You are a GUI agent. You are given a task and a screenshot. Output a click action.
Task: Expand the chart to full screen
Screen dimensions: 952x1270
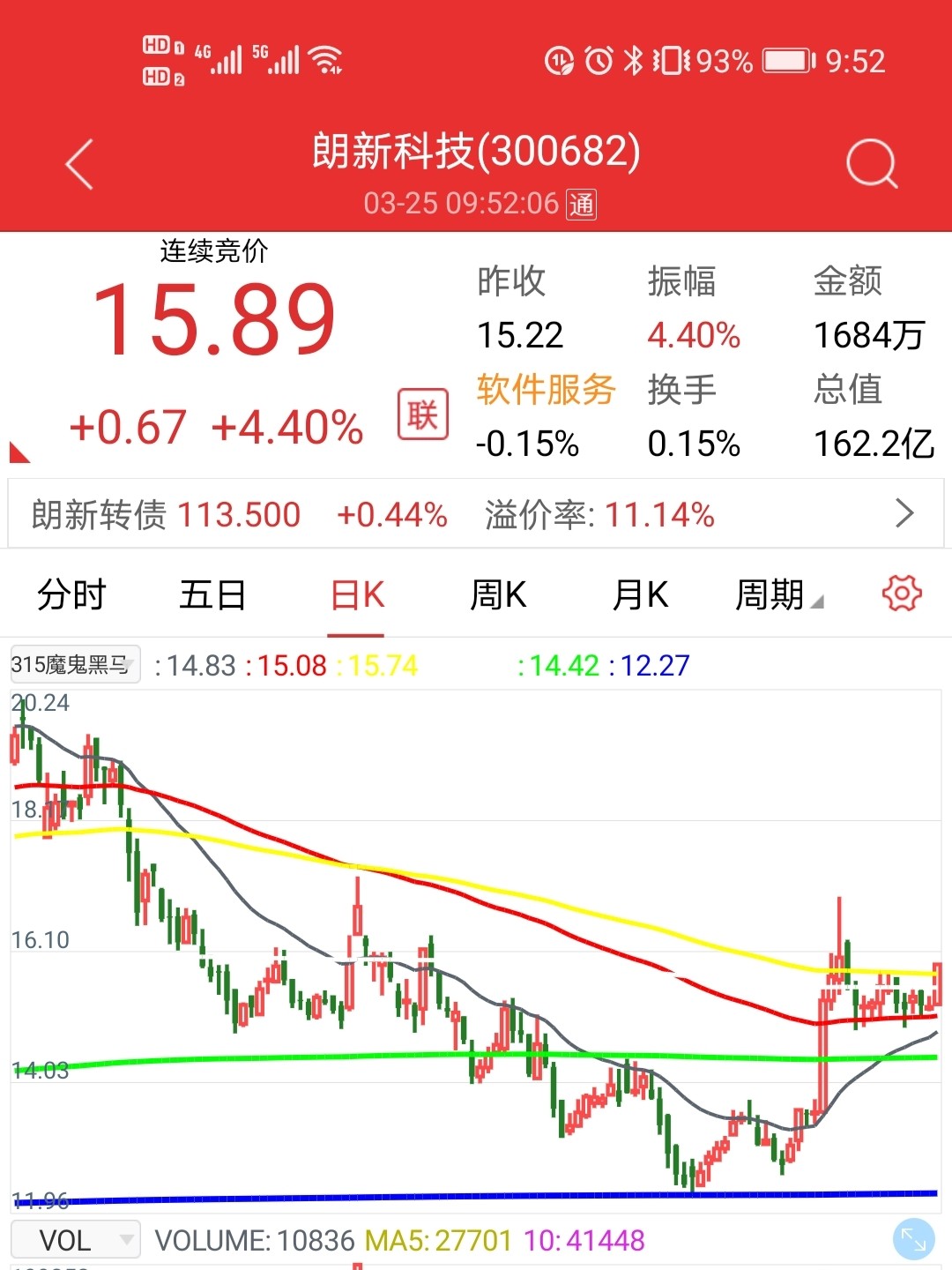click(913, 1240)
